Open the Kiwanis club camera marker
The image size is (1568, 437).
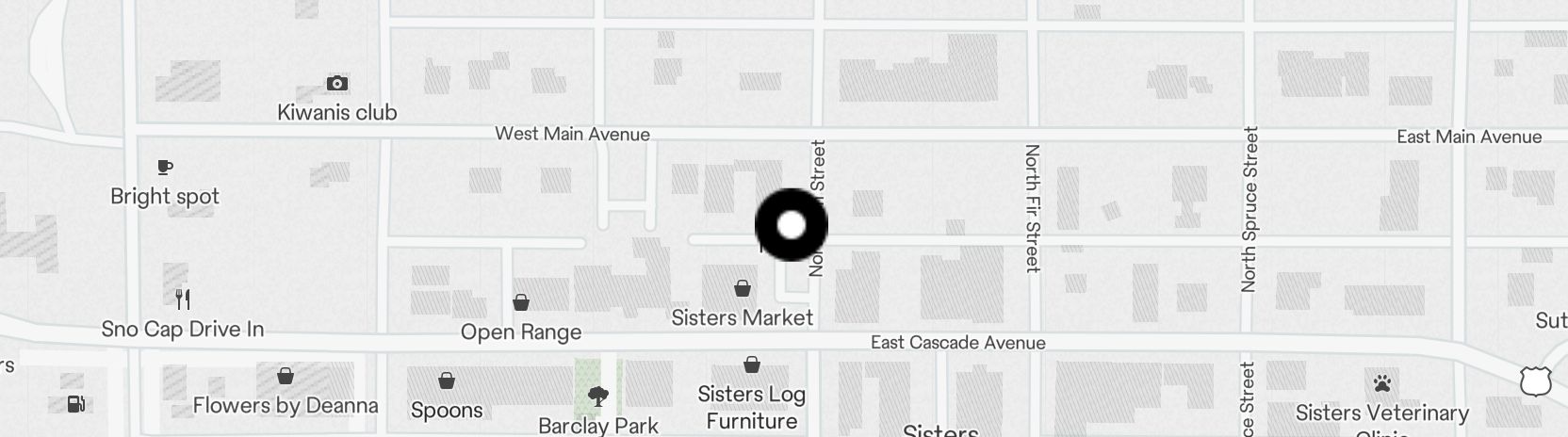tap(336, 84)
